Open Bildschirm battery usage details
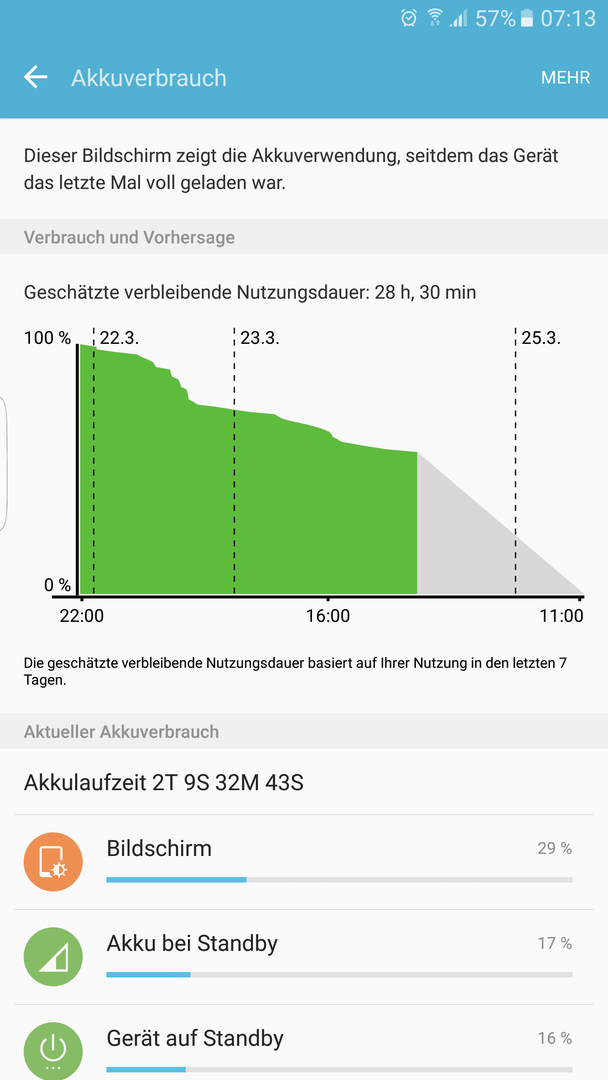Image resolution: width=608 pixels, height=1080 pixels. click(x=304, y=862)
